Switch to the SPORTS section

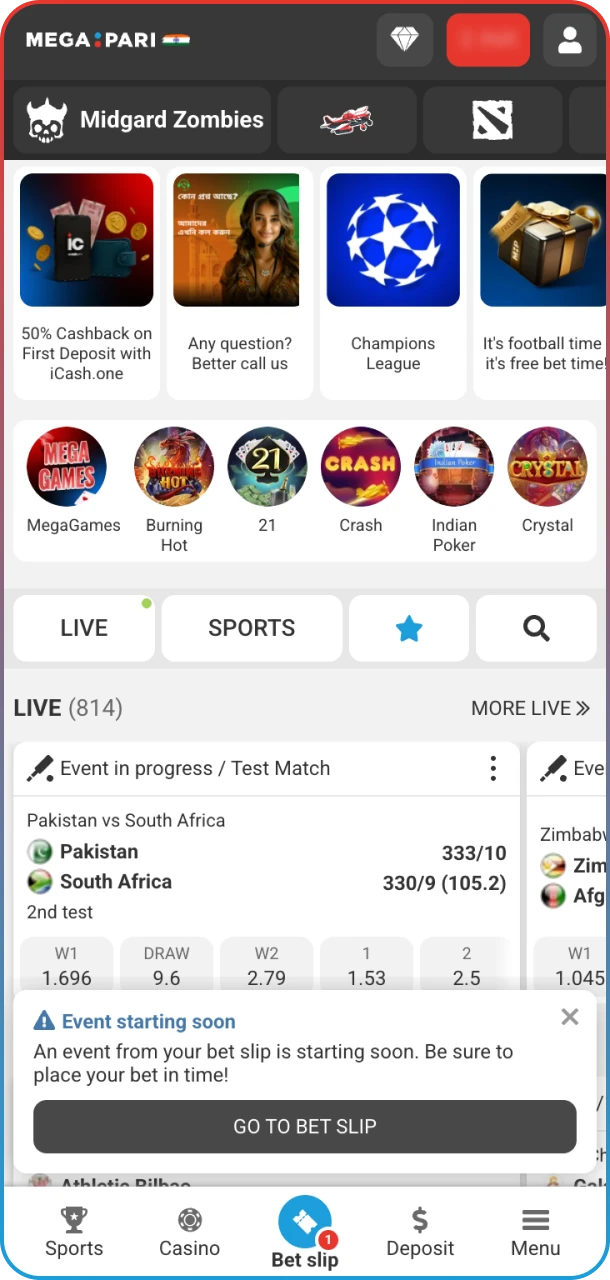pyautogui.click(x=251, y=628)
